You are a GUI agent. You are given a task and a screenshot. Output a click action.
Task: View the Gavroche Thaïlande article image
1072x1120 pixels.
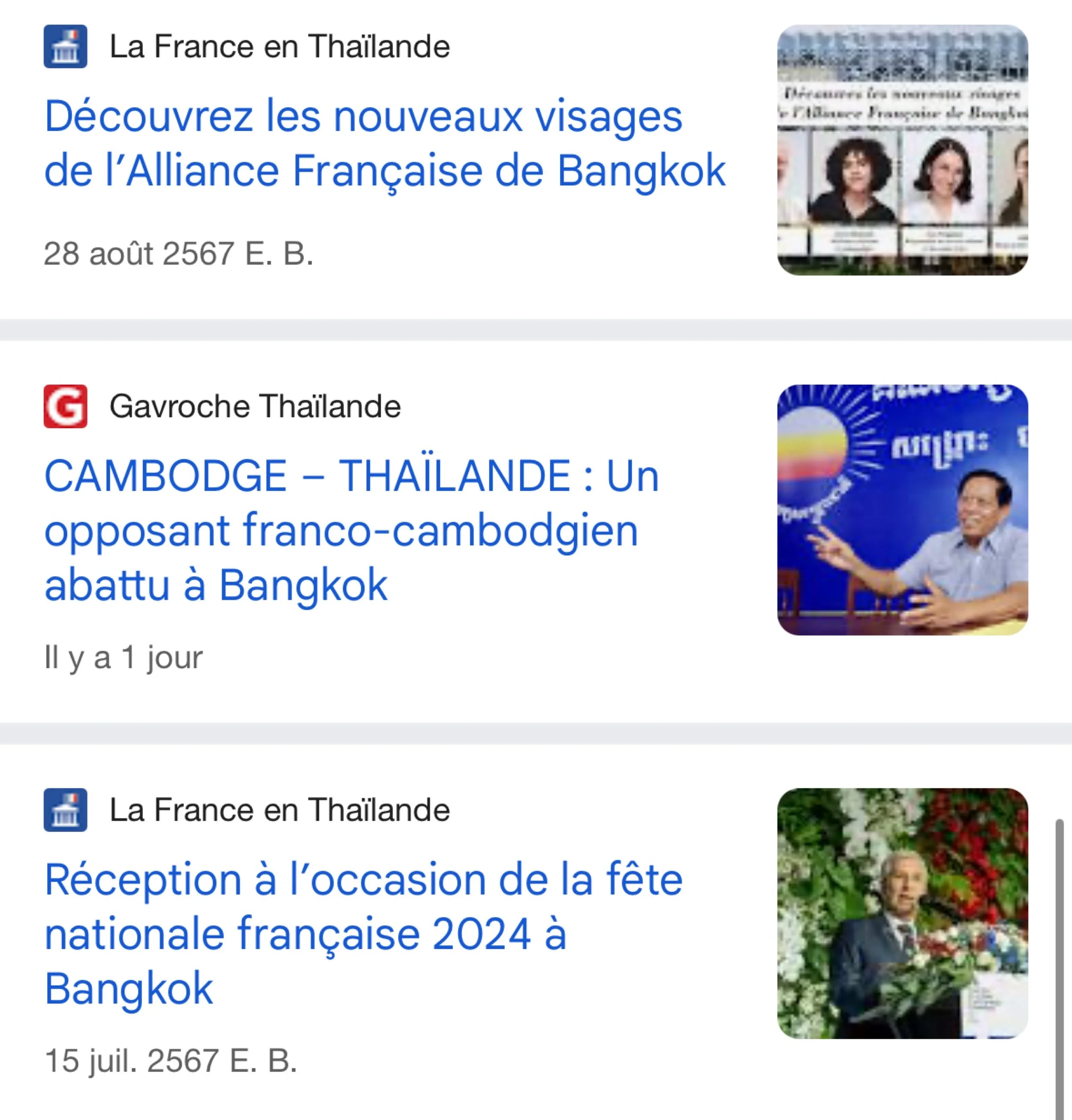point(902,510)
